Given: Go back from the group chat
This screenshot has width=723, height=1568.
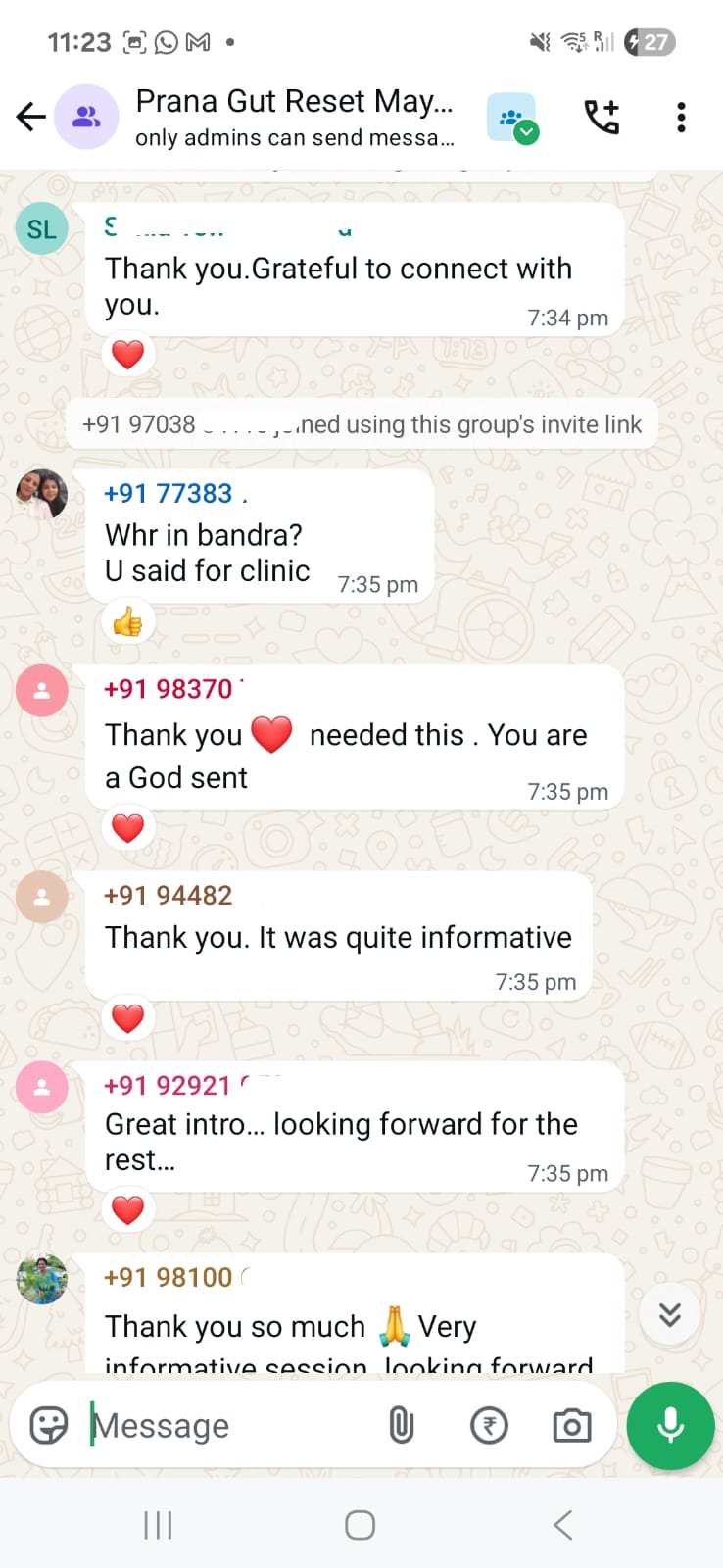Looking at the screenshot, I should click(x=31, y=118).
